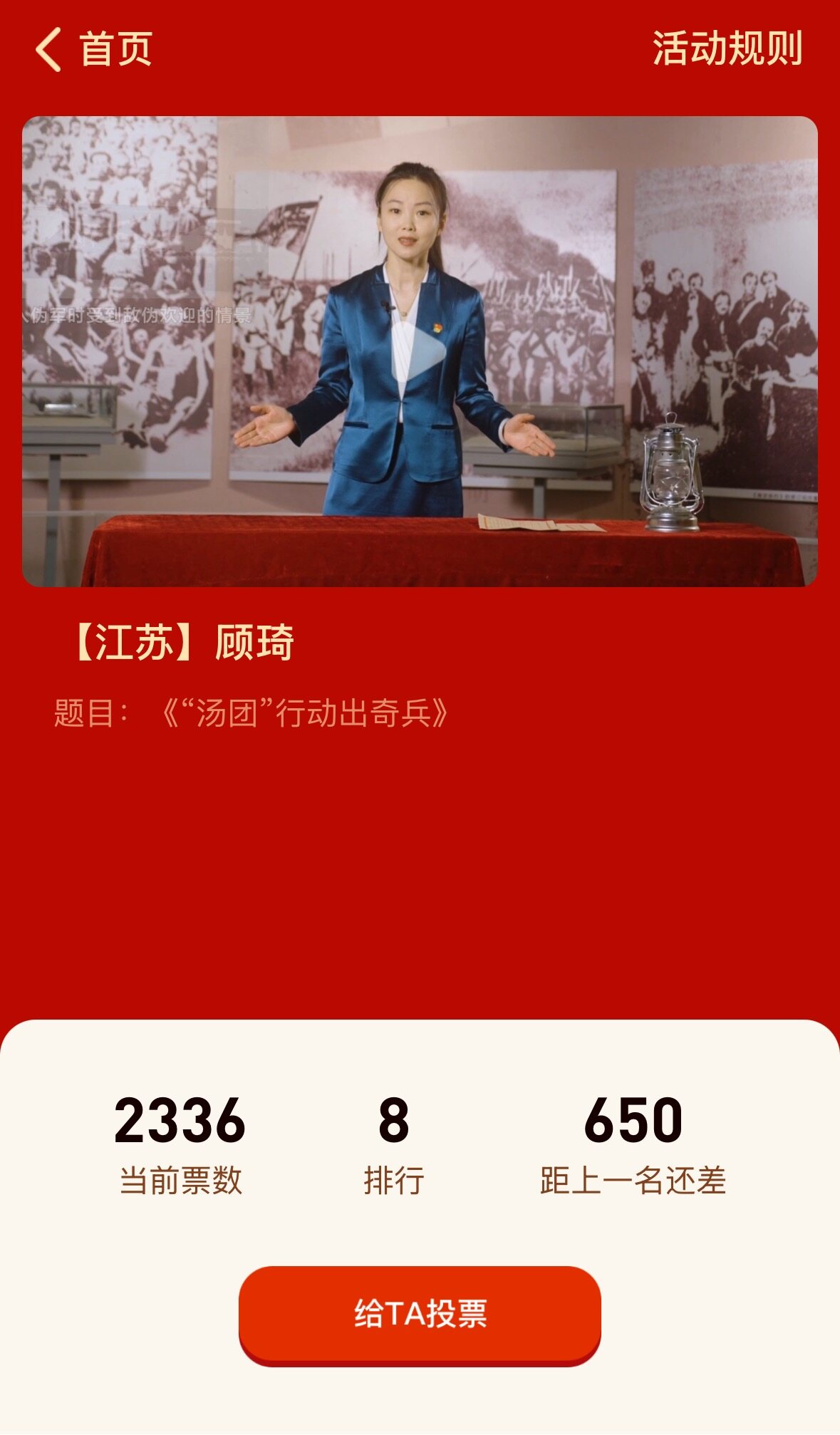
Task: Tap 给TA投票 to vote
Action: point(420,1315)
